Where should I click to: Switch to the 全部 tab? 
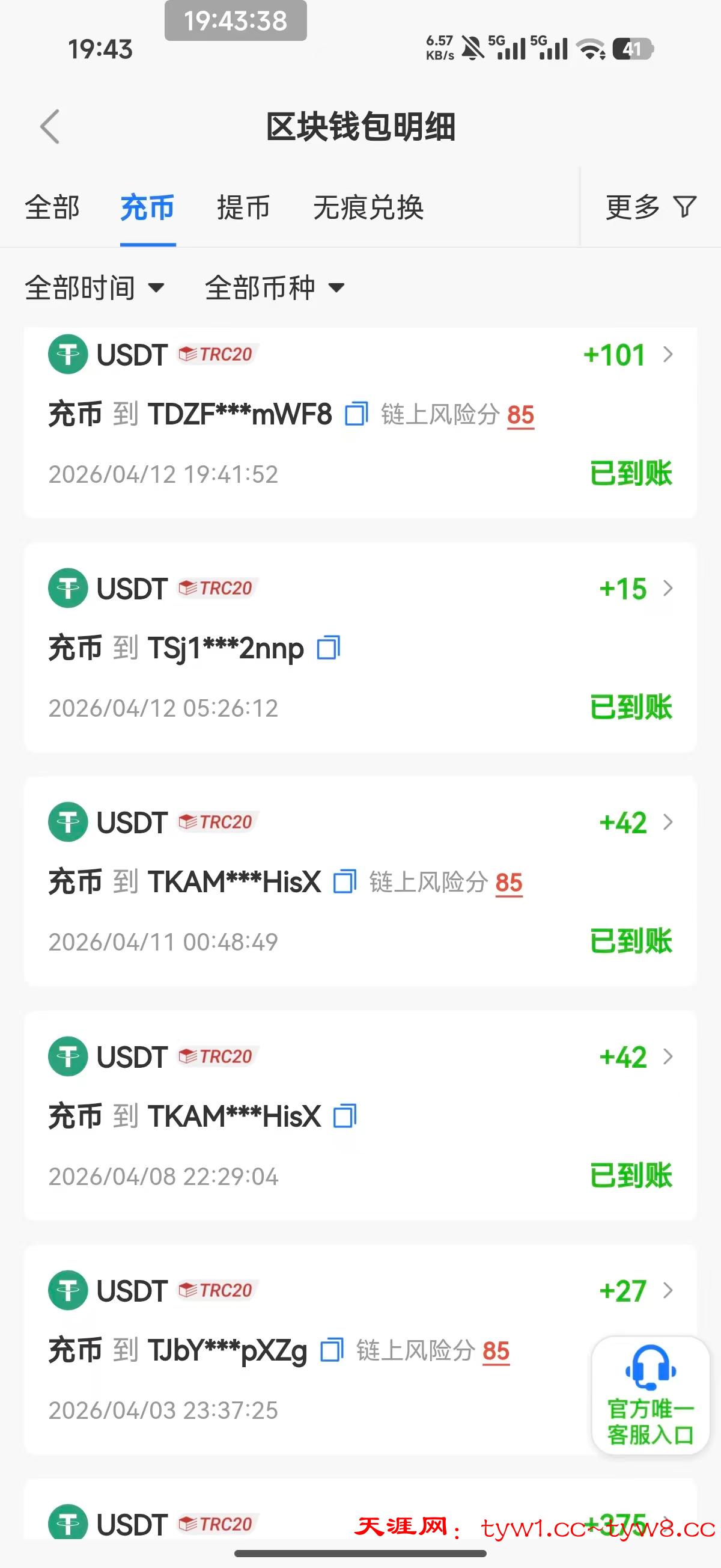[52, 207]
